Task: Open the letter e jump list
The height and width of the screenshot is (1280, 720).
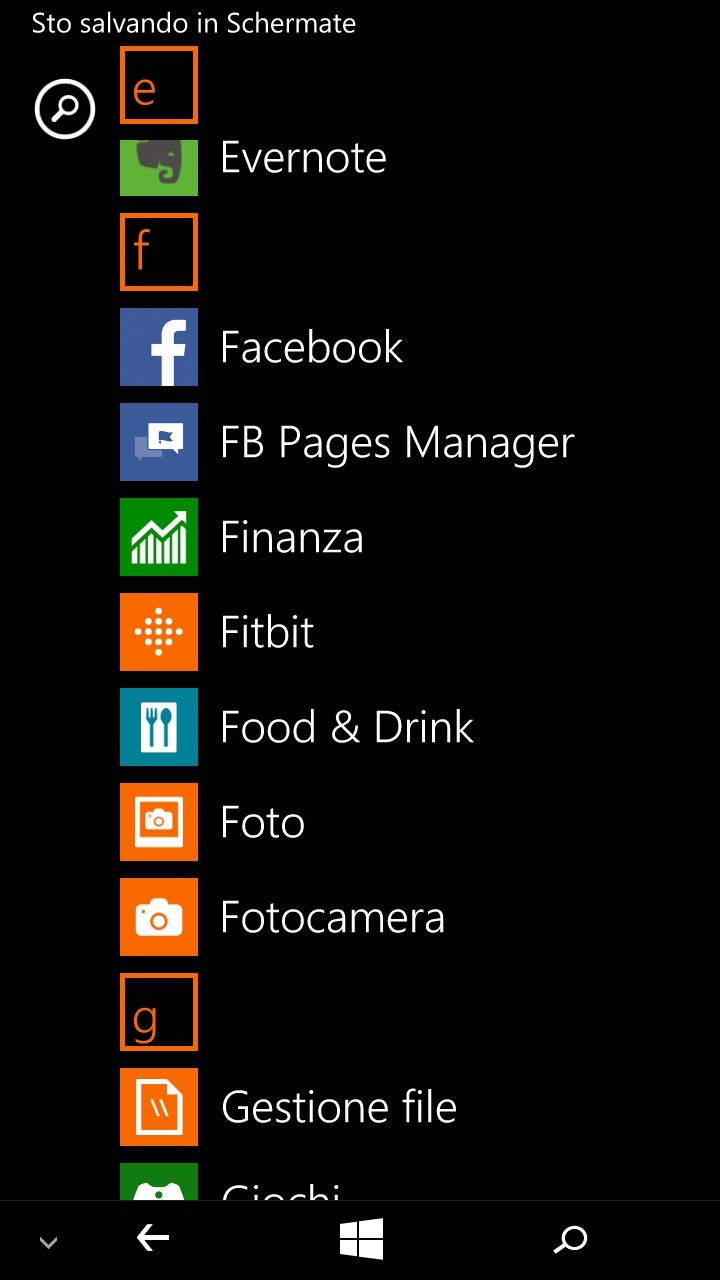Action: tap(159, 86)
